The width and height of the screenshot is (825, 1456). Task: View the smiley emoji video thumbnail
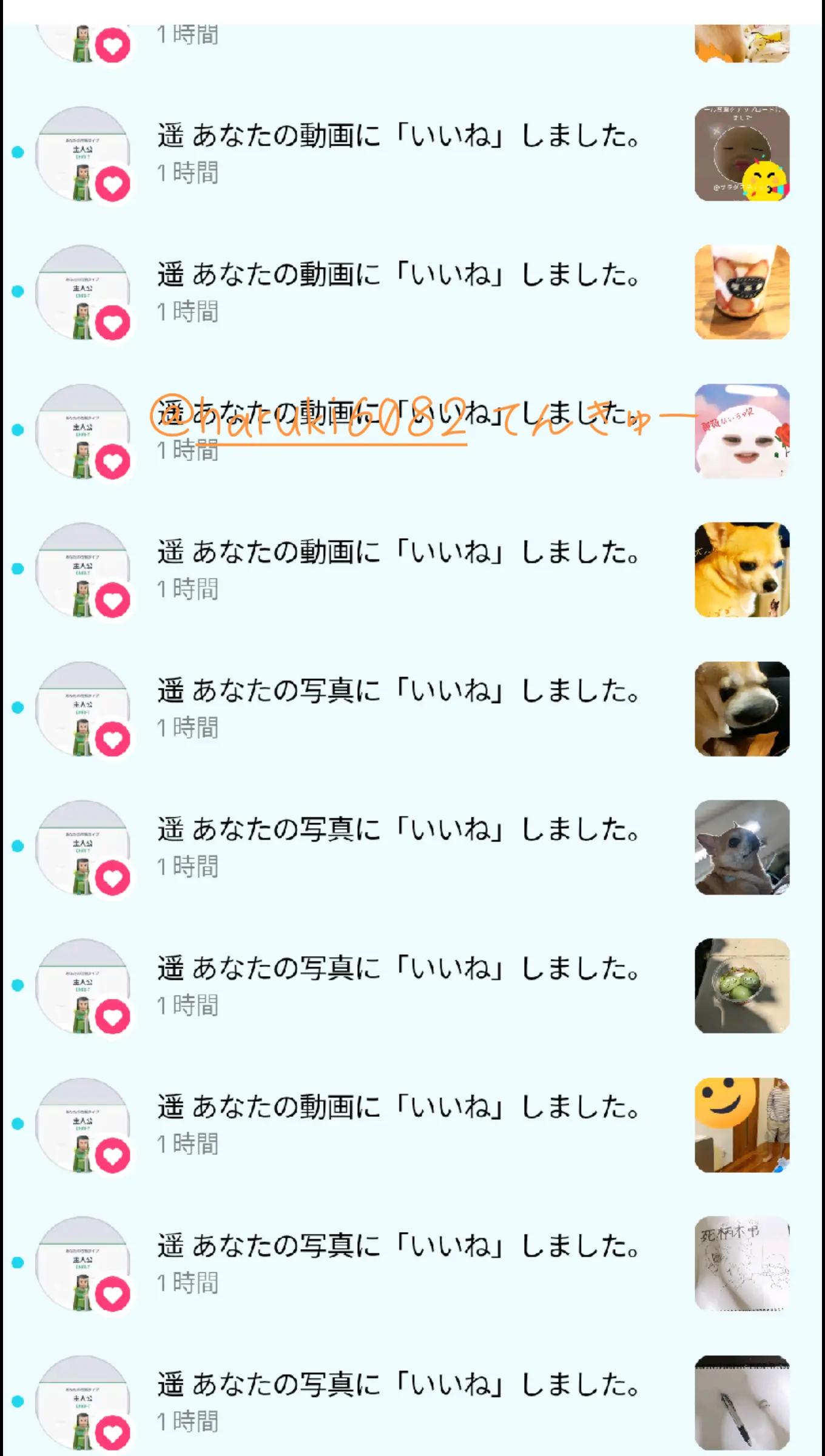click(742, 1125)
